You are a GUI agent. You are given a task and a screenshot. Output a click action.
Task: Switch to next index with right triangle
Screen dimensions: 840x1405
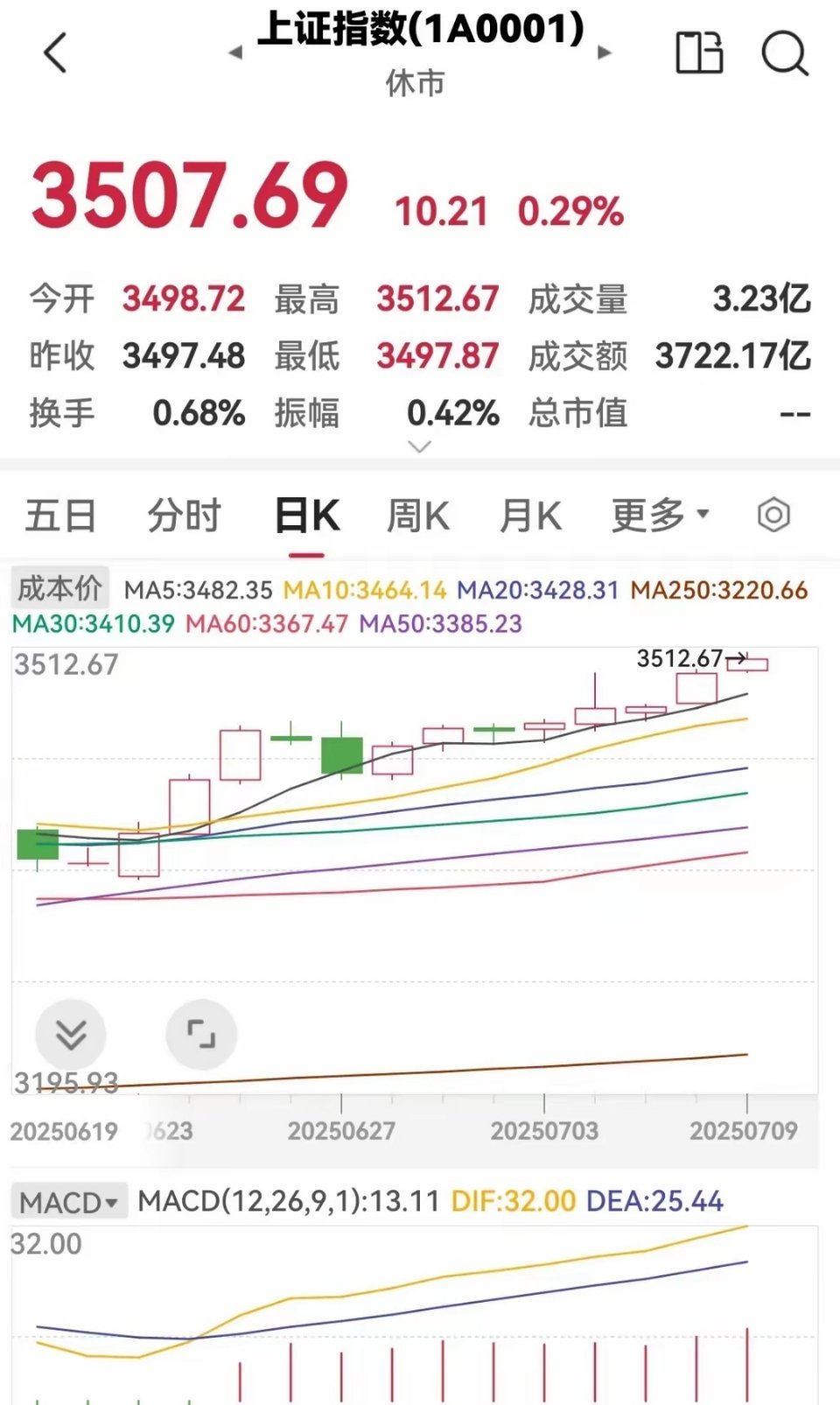pos(604,53)
